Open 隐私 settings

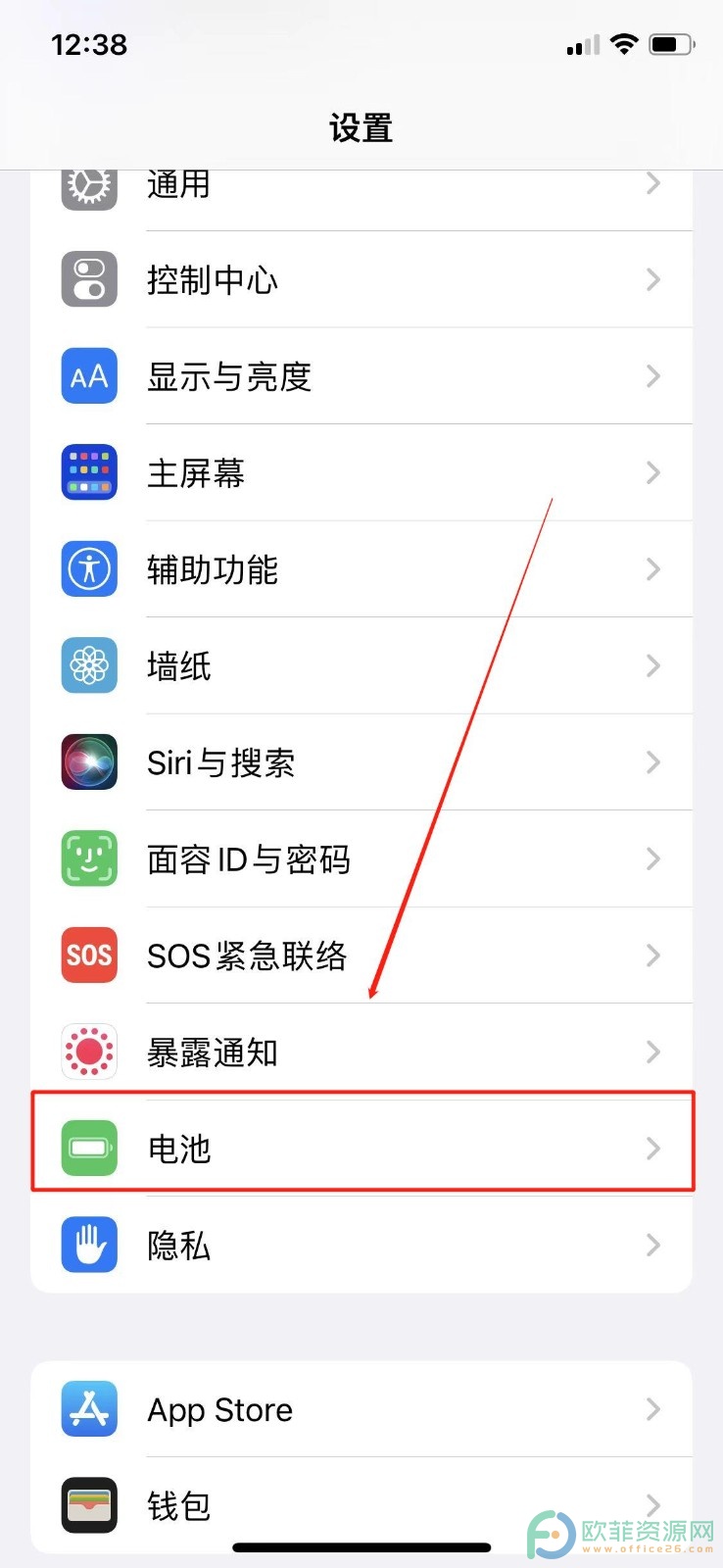click(x=361, y=1246)
